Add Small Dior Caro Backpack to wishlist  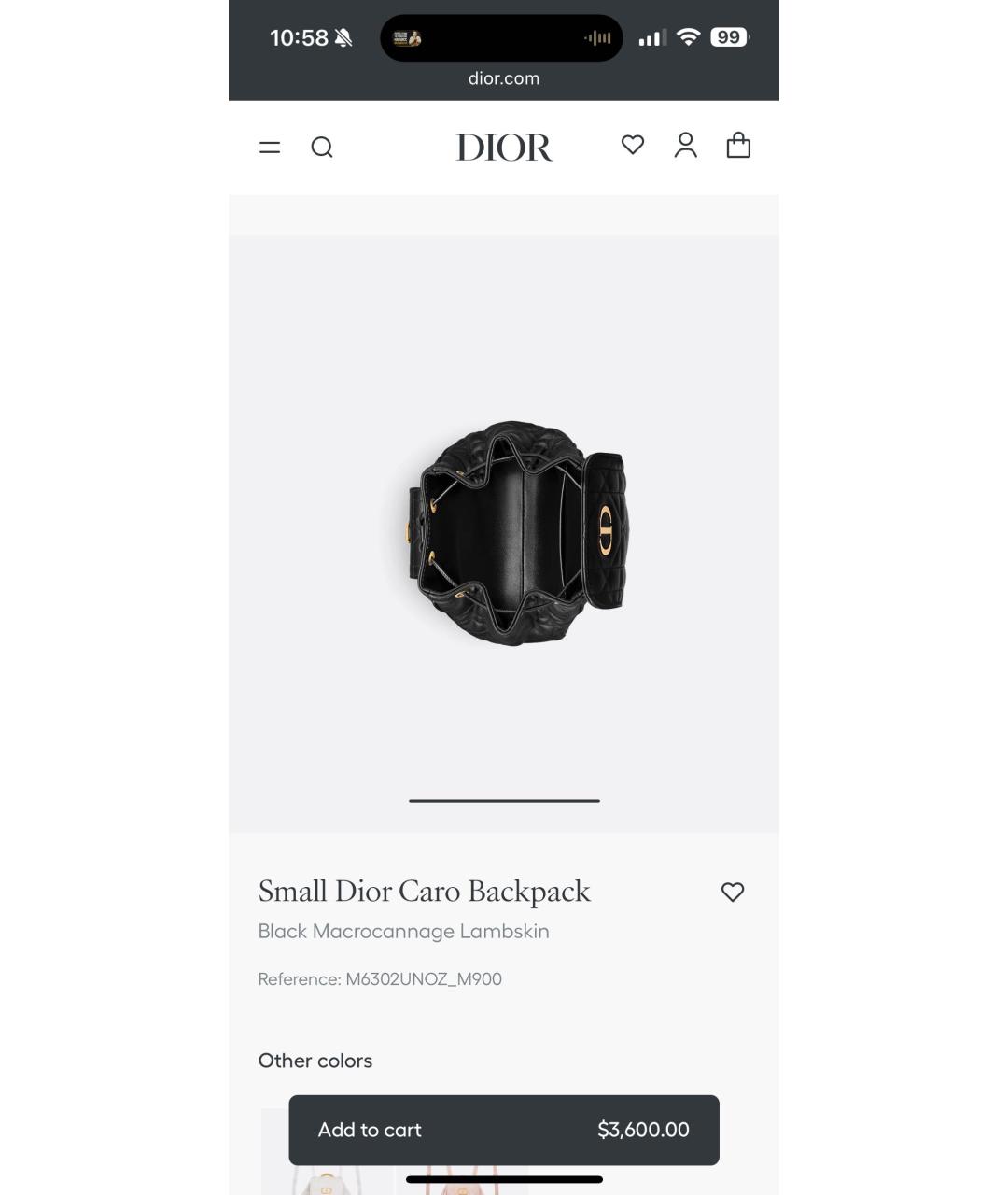tap(733, 893)
